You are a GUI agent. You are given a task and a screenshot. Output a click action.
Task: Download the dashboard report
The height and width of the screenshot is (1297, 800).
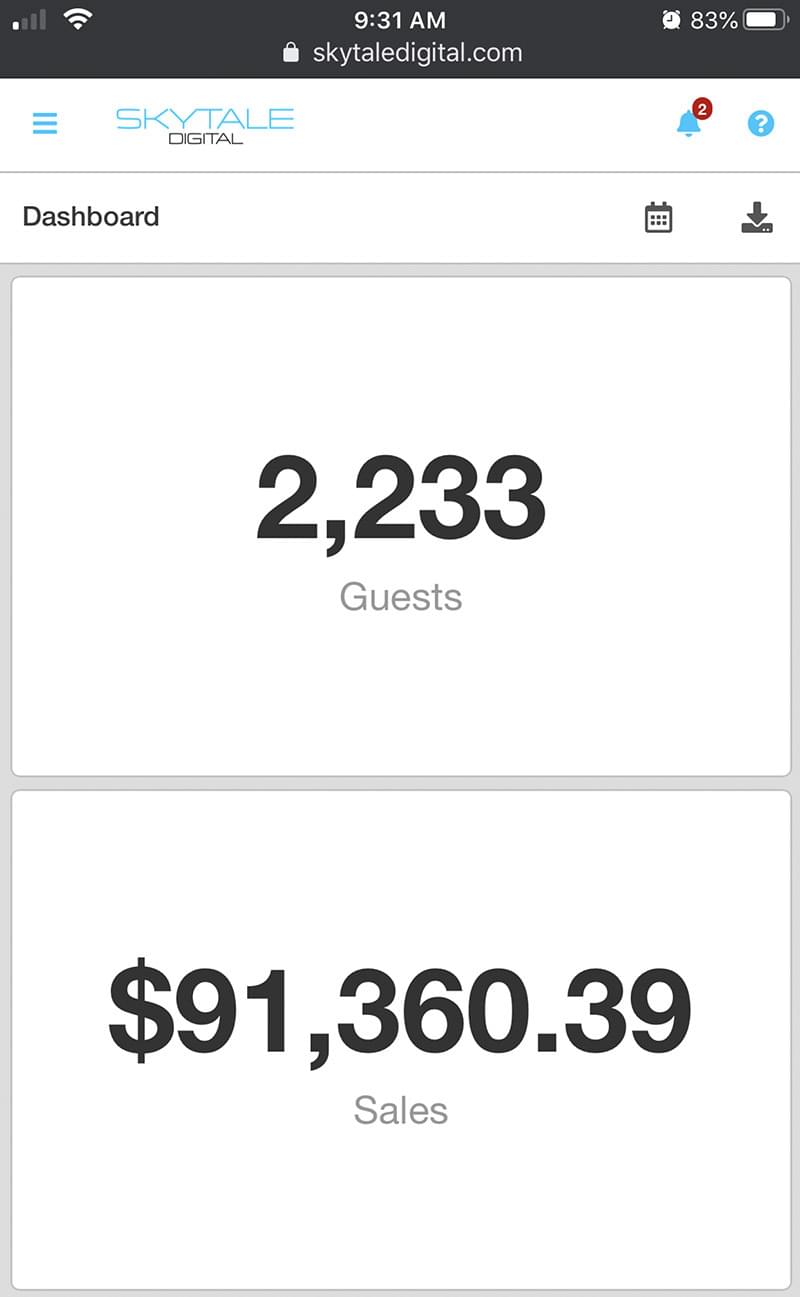(x=757, y=217)
